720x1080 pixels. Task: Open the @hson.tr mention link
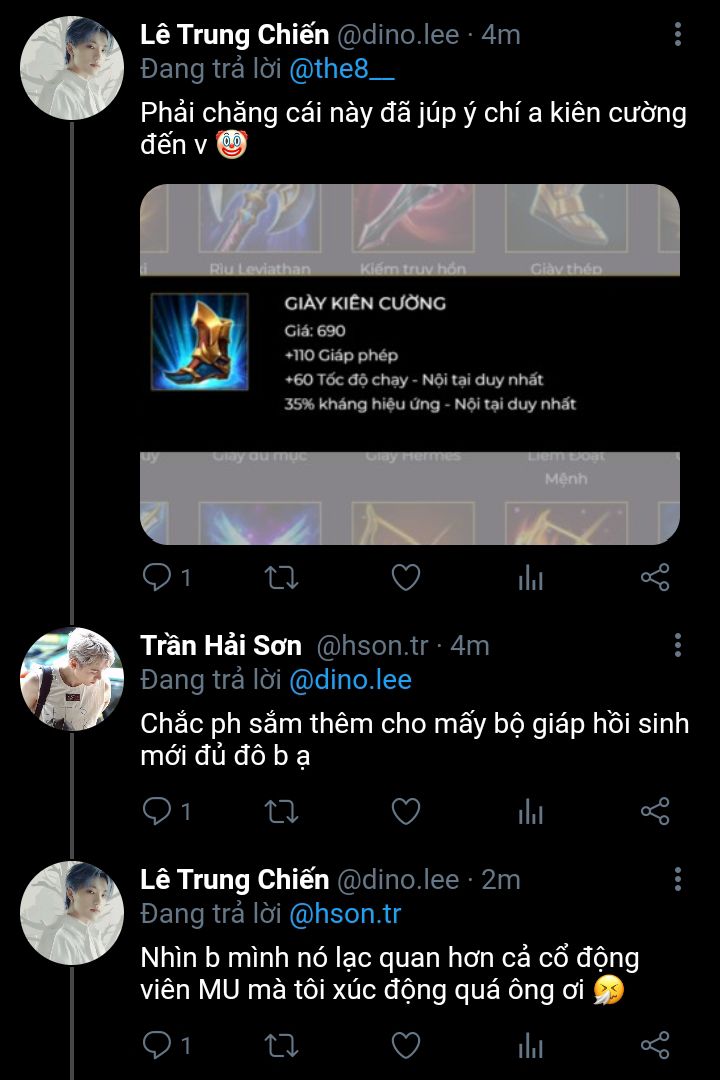coord(345,914)
